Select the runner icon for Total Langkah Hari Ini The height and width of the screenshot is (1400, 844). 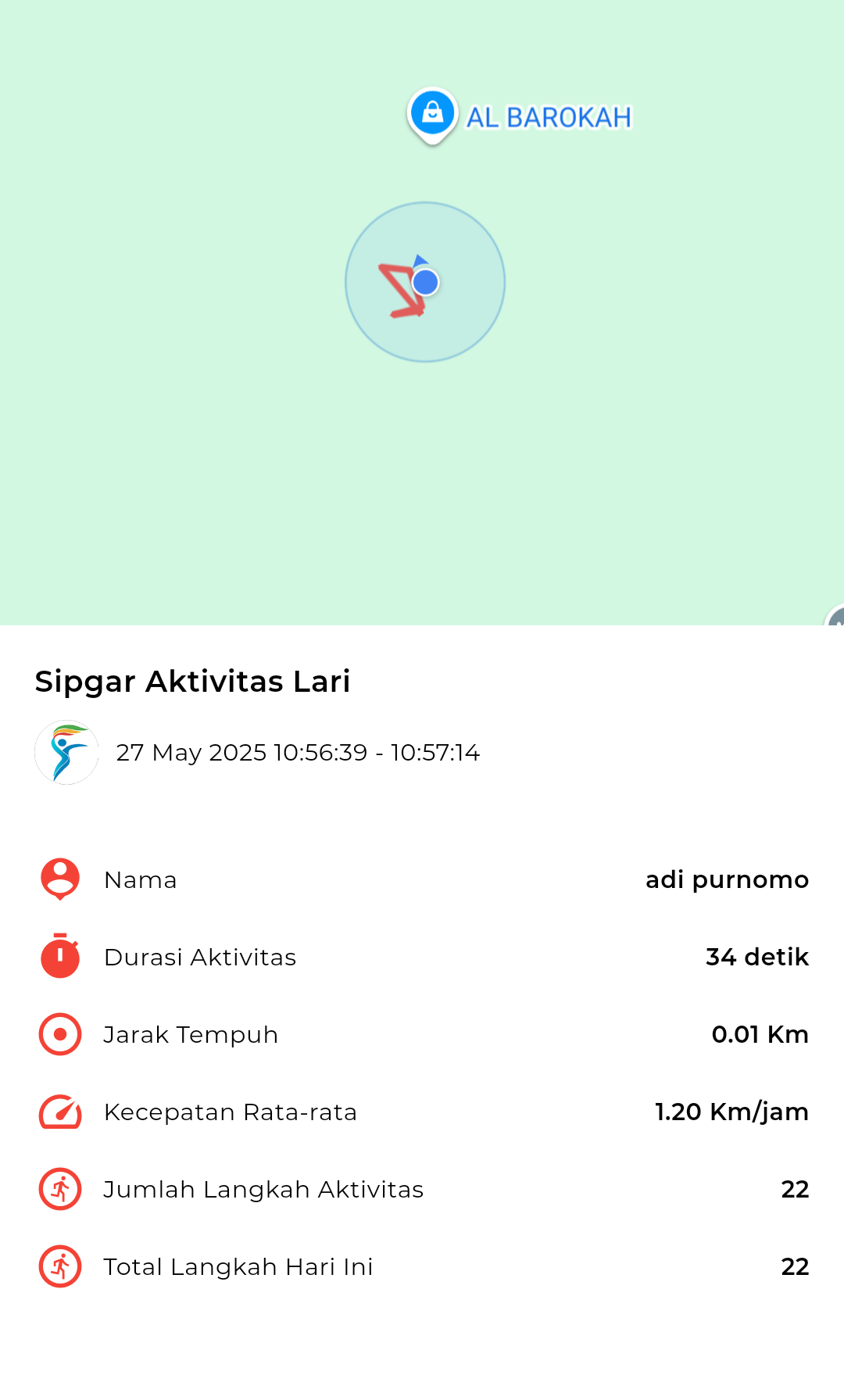click(59, 1266)
